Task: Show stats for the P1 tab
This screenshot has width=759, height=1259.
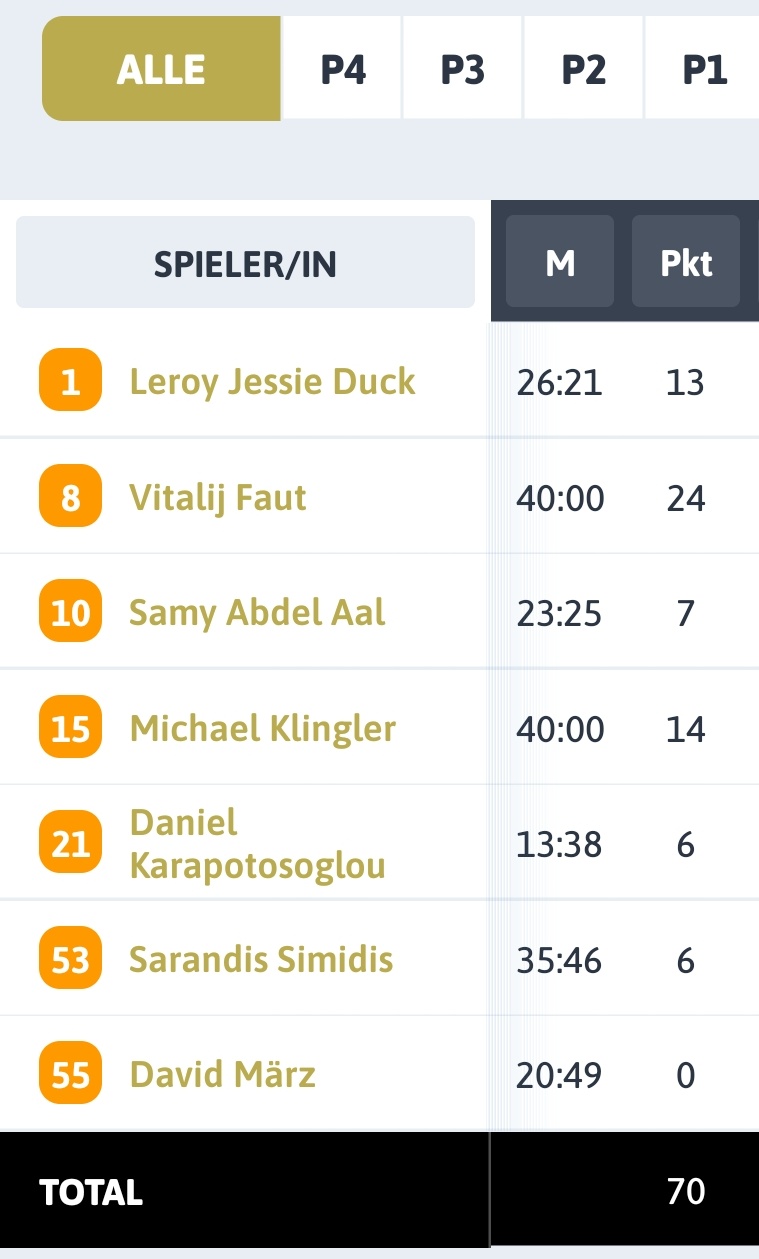Action: coord(702,69)
